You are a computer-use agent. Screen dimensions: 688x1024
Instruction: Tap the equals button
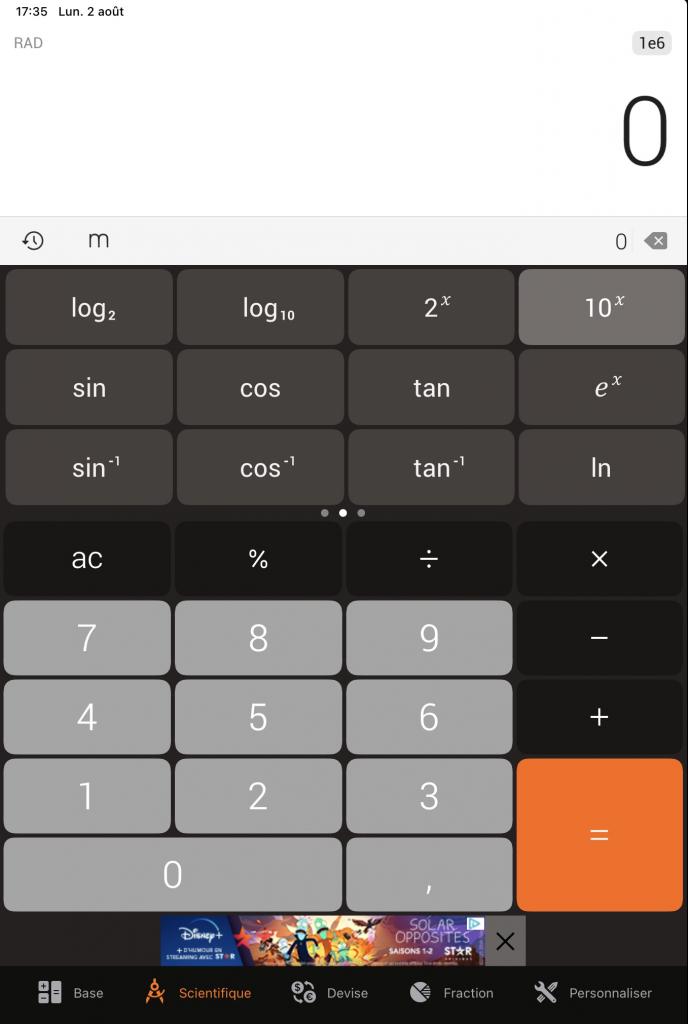pos(599,834)
